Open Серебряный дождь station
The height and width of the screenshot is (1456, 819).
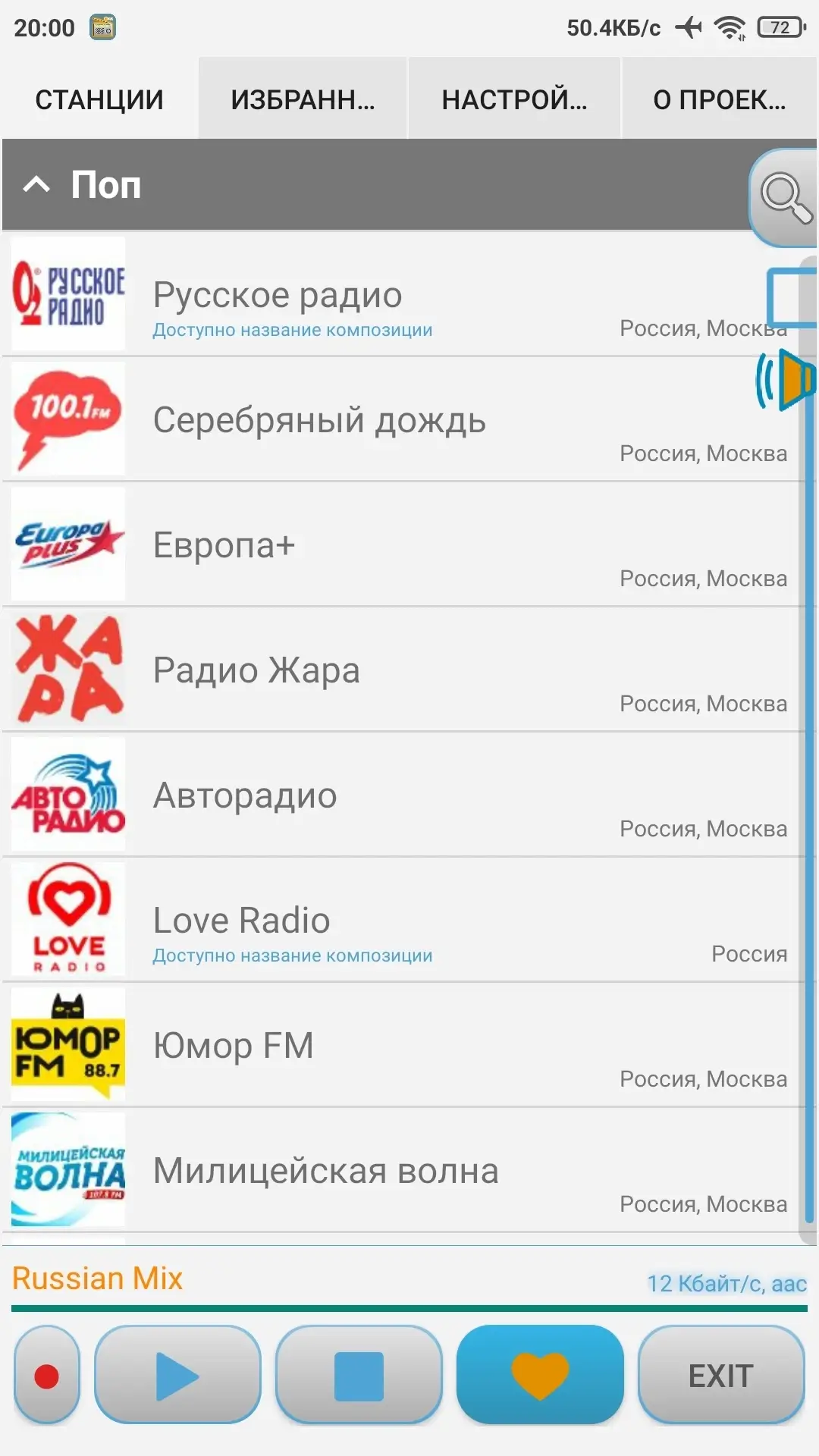(402, 419)
